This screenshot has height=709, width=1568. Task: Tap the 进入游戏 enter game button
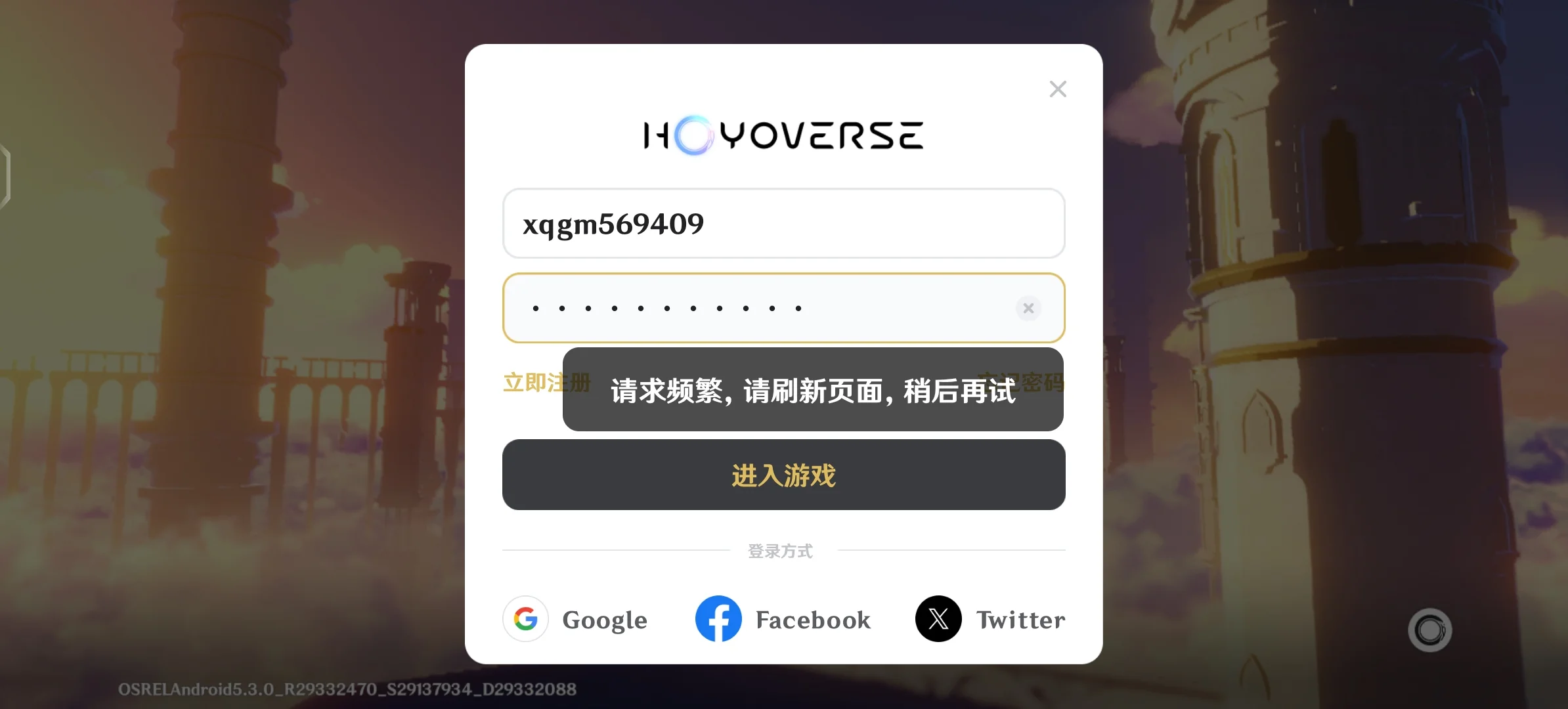pyautogui.click(x=783, y=475)
